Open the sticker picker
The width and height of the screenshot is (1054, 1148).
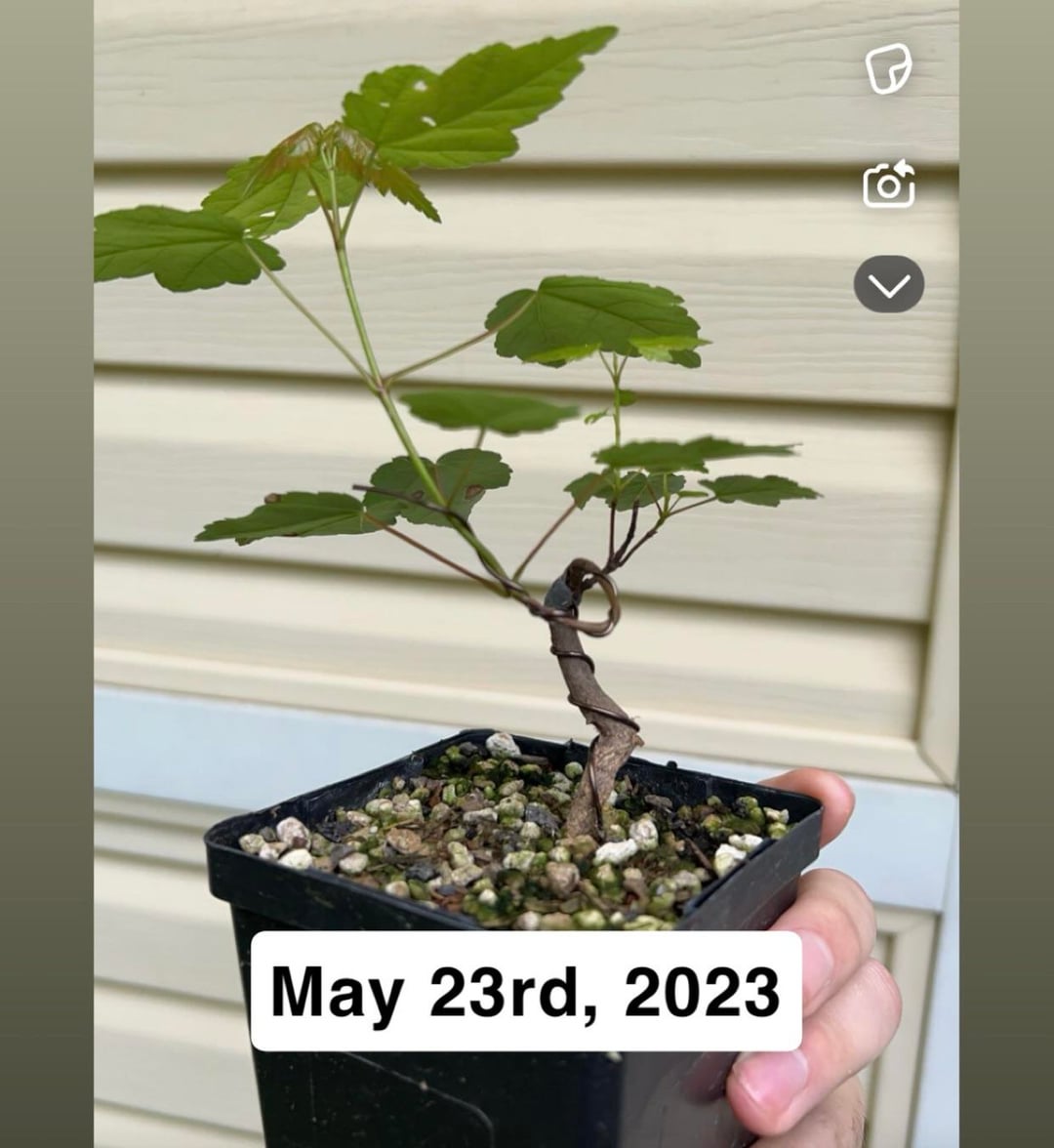[x=888, y=69]
